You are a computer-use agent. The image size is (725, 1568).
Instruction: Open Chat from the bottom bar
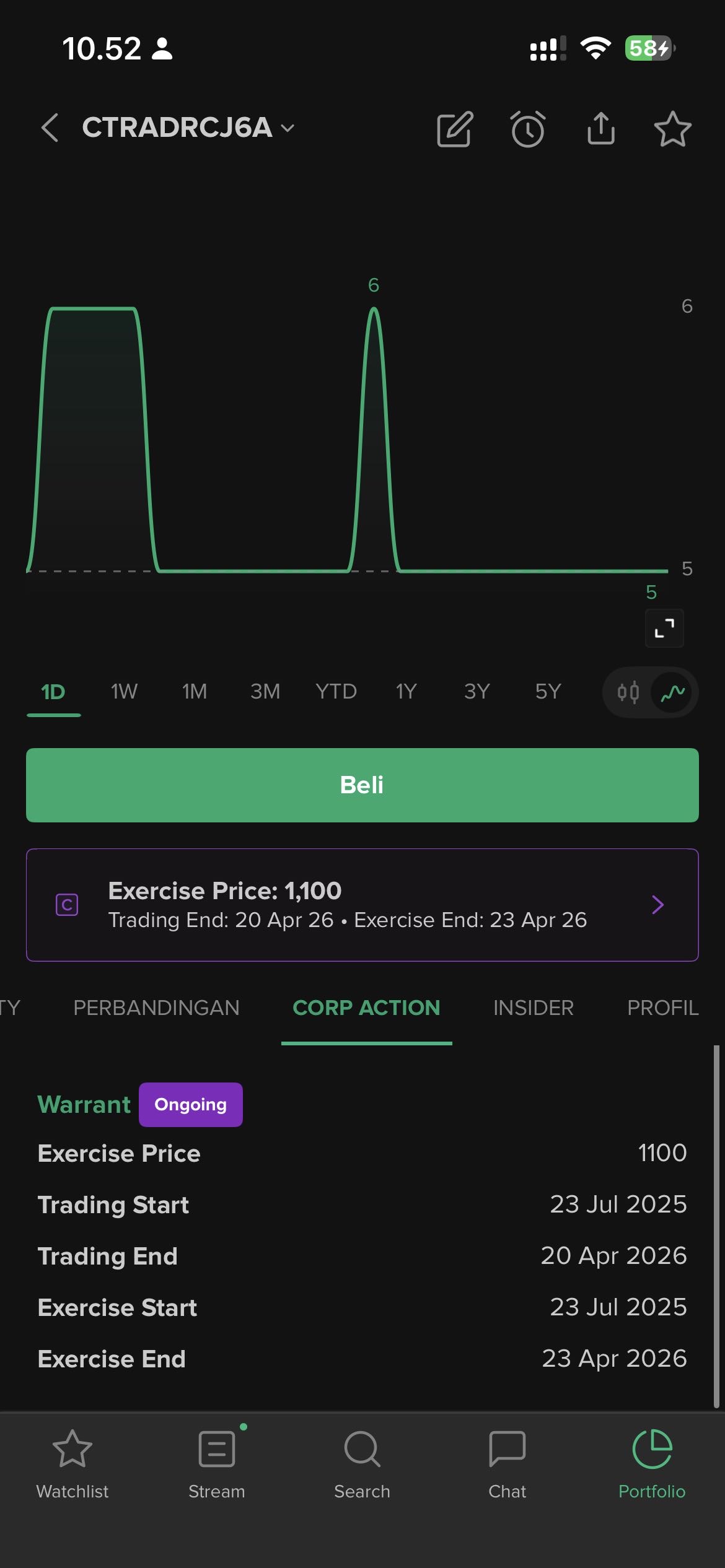click(x=507, y=1465)
